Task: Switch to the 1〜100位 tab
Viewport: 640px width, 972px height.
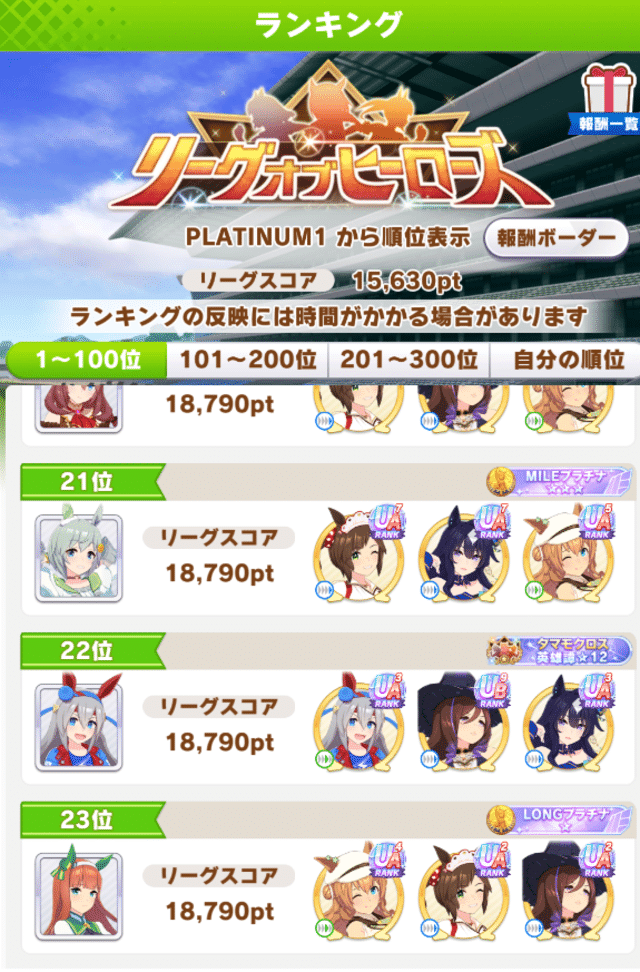Action: [86, 359]
